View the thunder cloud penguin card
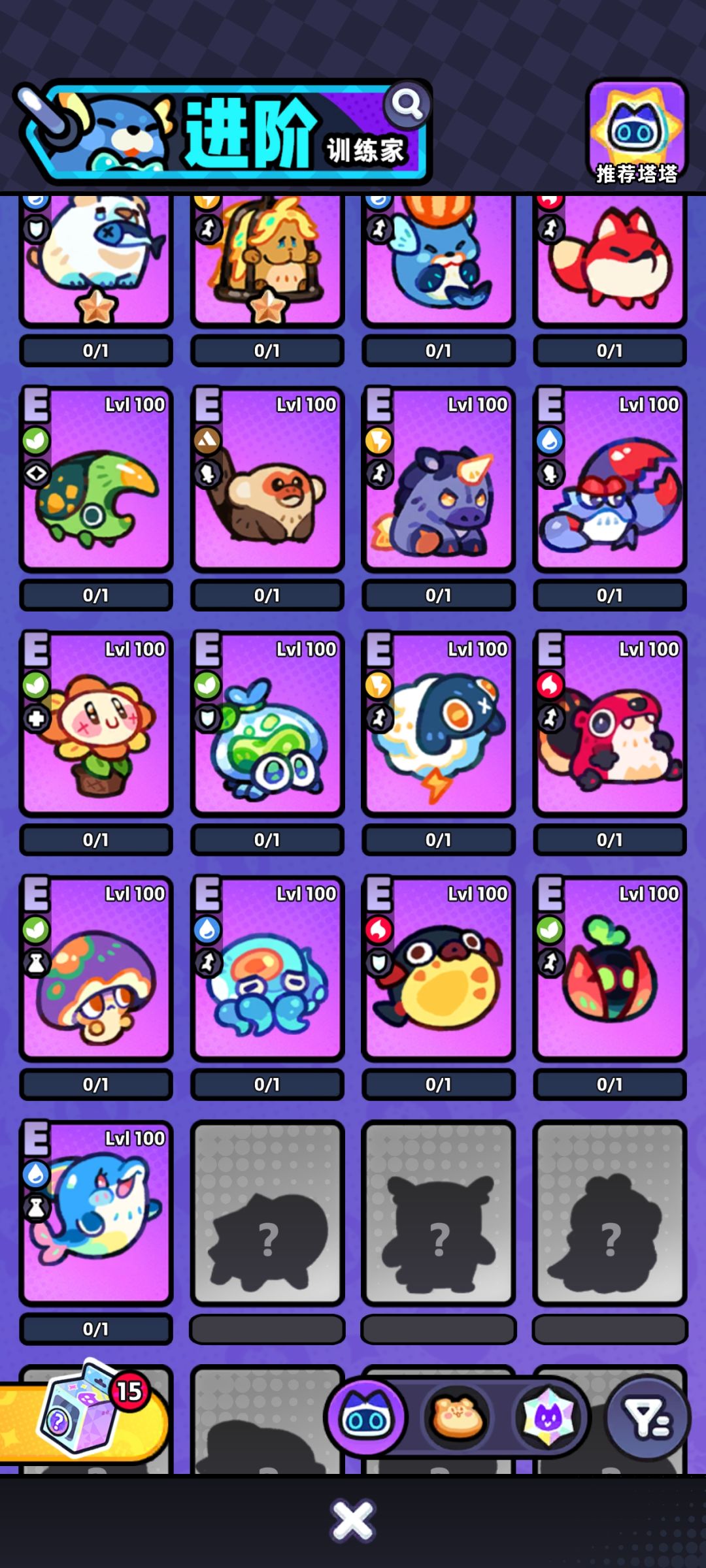706x1568 pixels. coord(439,724)
